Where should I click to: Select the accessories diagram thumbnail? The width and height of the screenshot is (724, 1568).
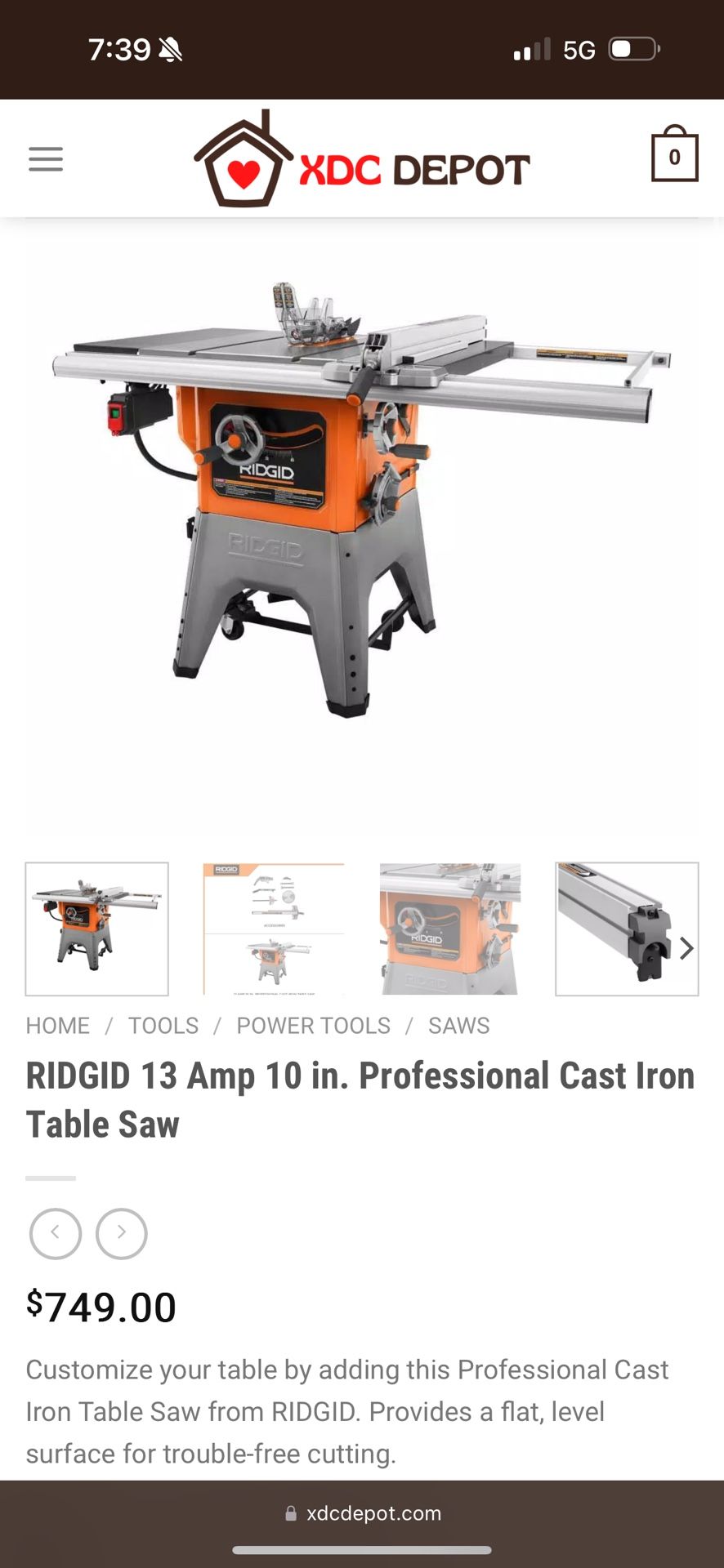[274, 929]
